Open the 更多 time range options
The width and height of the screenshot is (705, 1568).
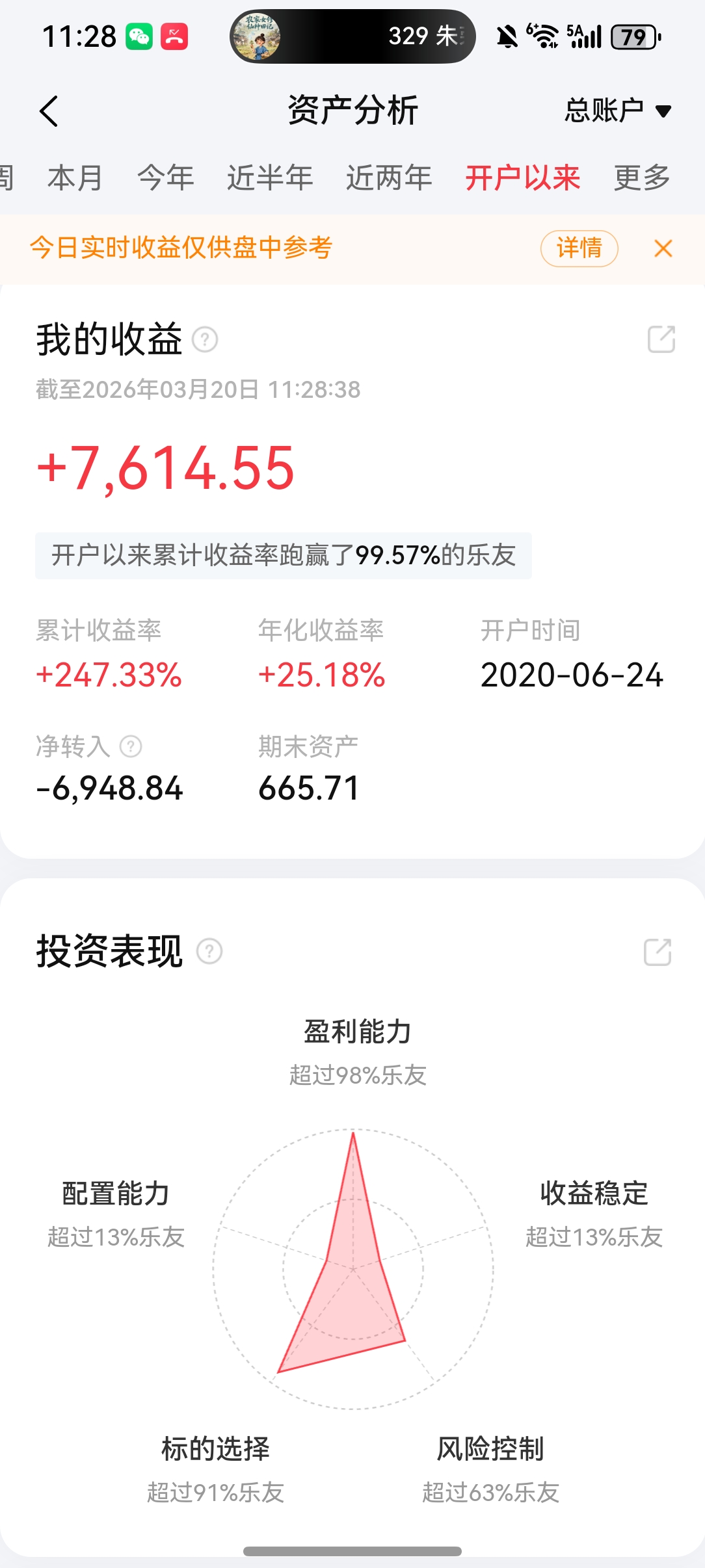tap(642, 177)
